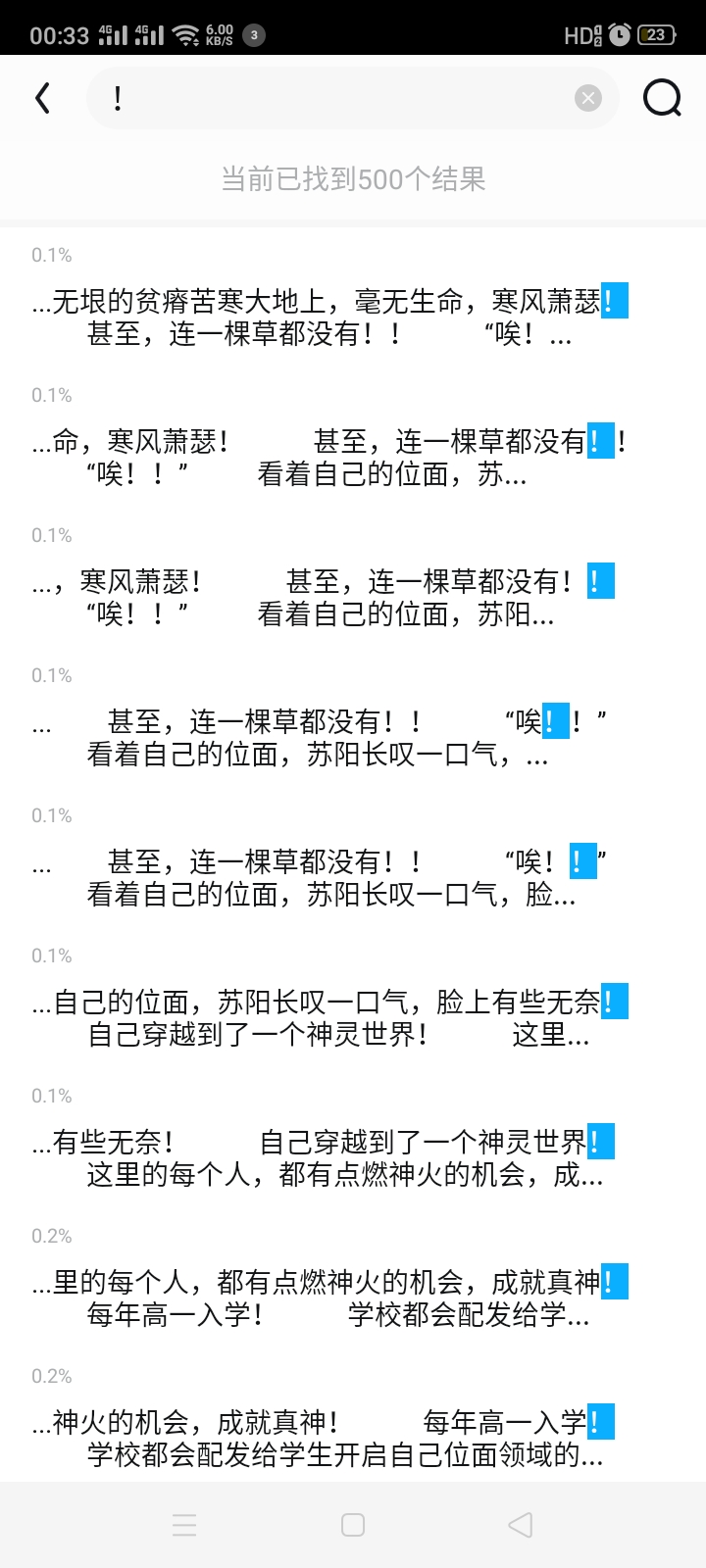Focus the search box containing "!"
This screenshot has height=1568, width=706.
pos(333,98)
